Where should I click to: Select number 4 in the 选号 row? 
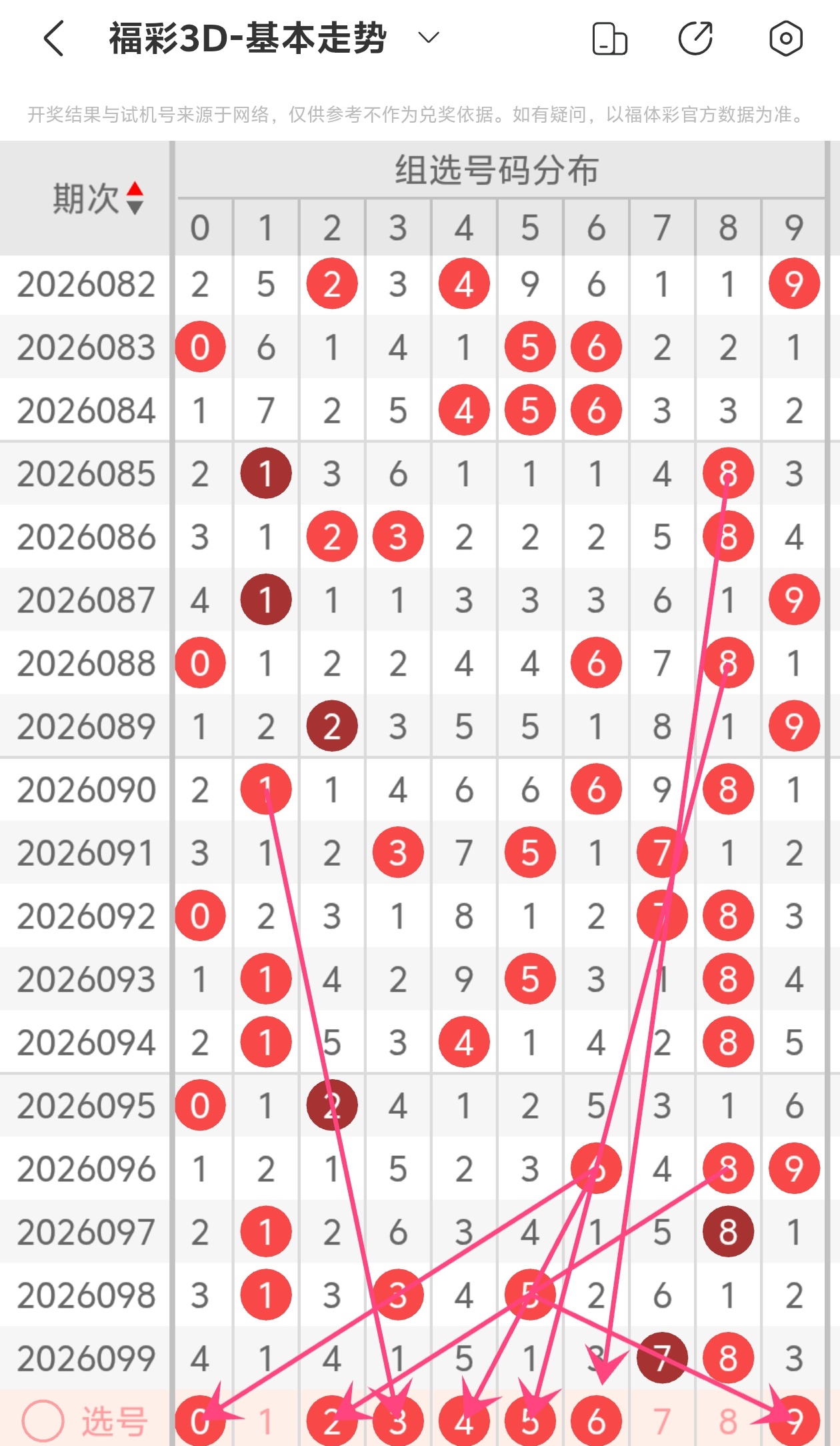pos(464,1421)
